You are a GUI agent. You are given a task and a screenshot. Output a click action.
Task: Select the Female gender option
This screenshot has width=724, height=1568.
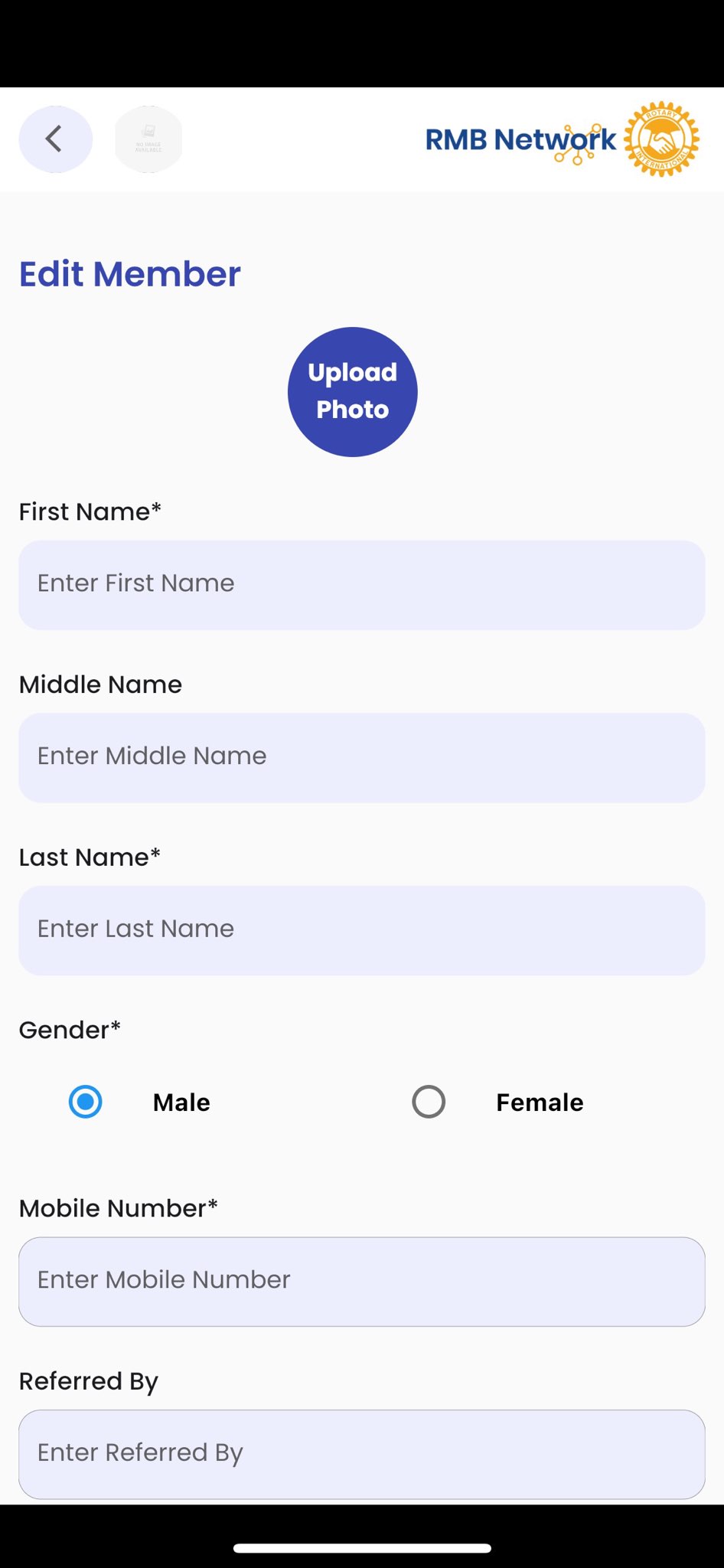point(429,1102)
